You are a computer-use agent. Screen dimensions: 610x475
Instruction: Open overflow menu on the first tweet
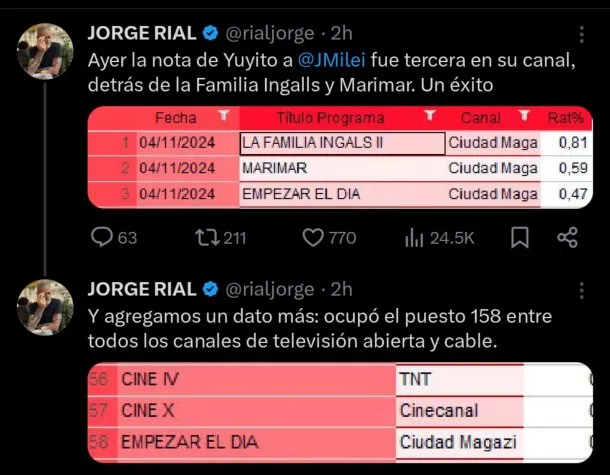[582, 34]
